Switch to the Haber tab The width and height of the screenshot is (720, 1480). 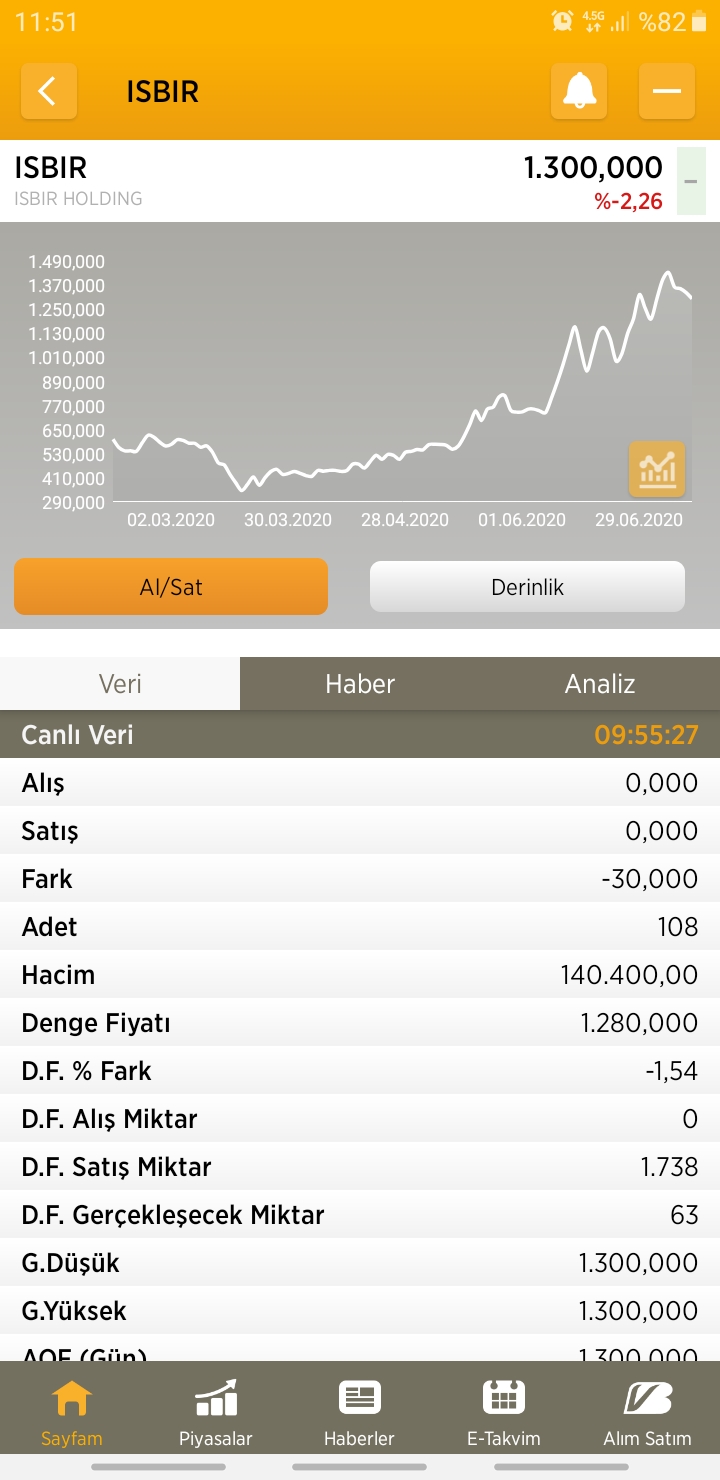click(360, 684)
